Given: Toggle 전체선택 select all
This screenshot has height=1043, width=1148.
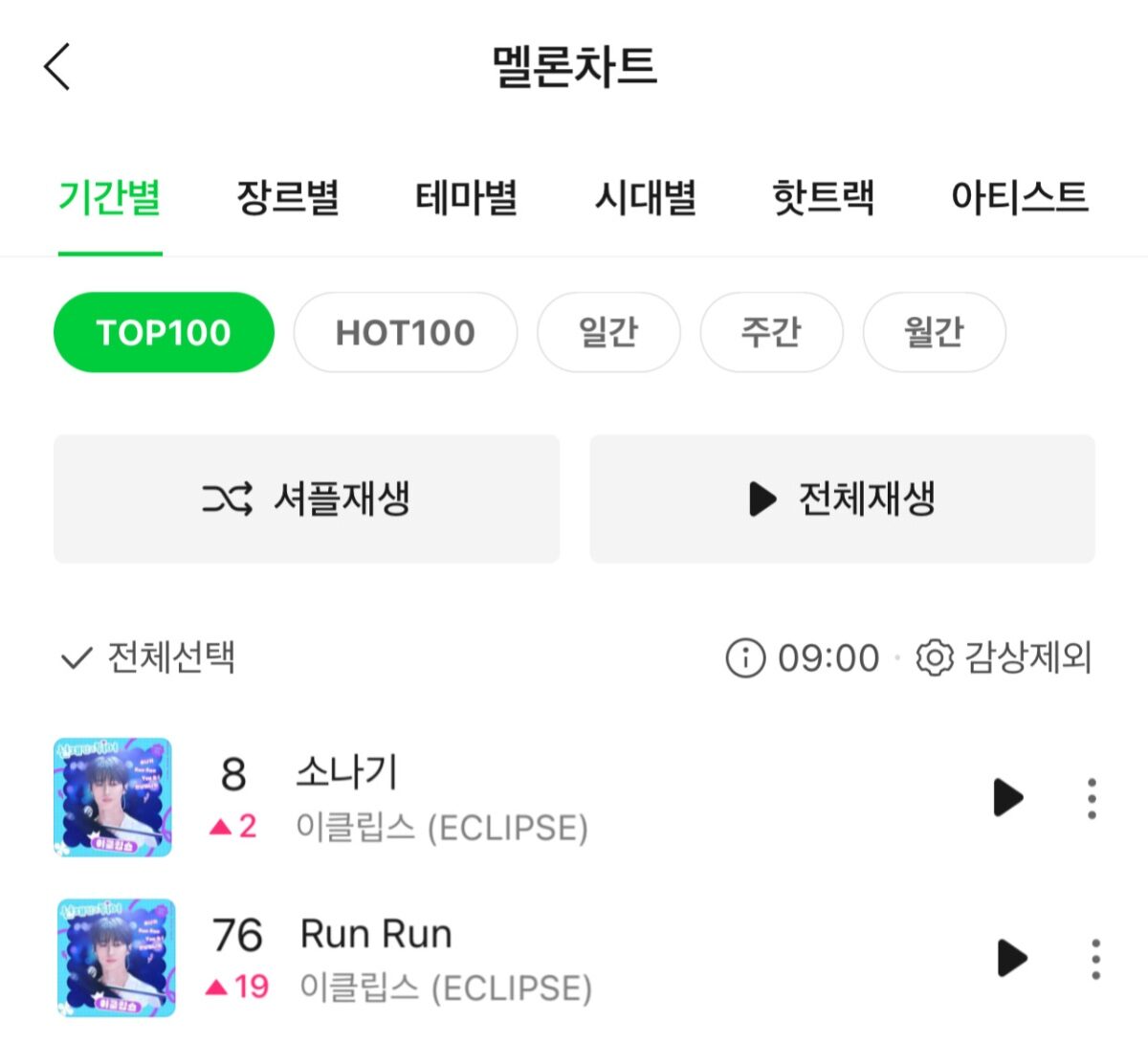Looking at the screenshot, I should click(148, 657).
